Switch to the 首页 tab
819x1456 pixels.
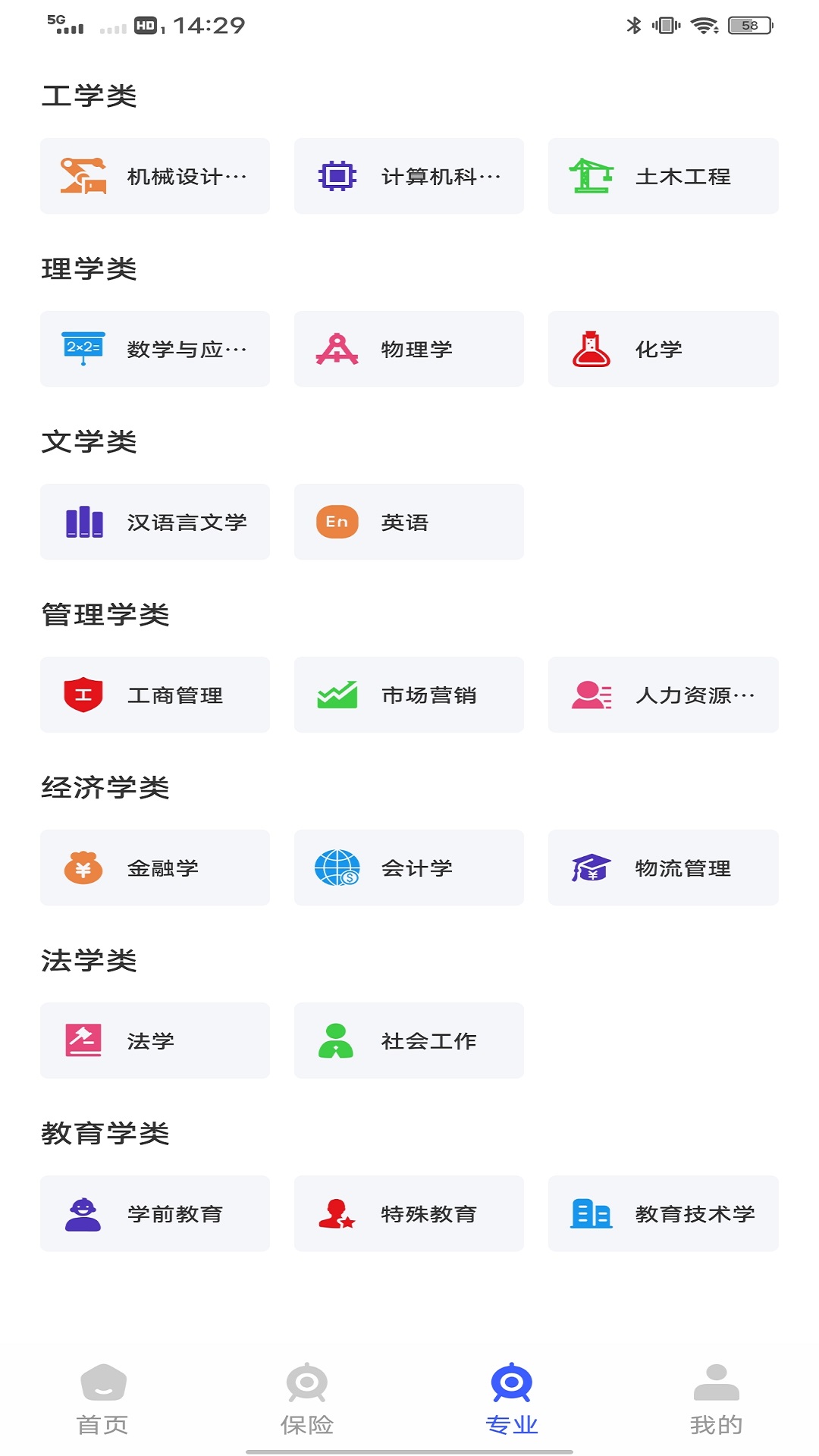[102, 1400]
